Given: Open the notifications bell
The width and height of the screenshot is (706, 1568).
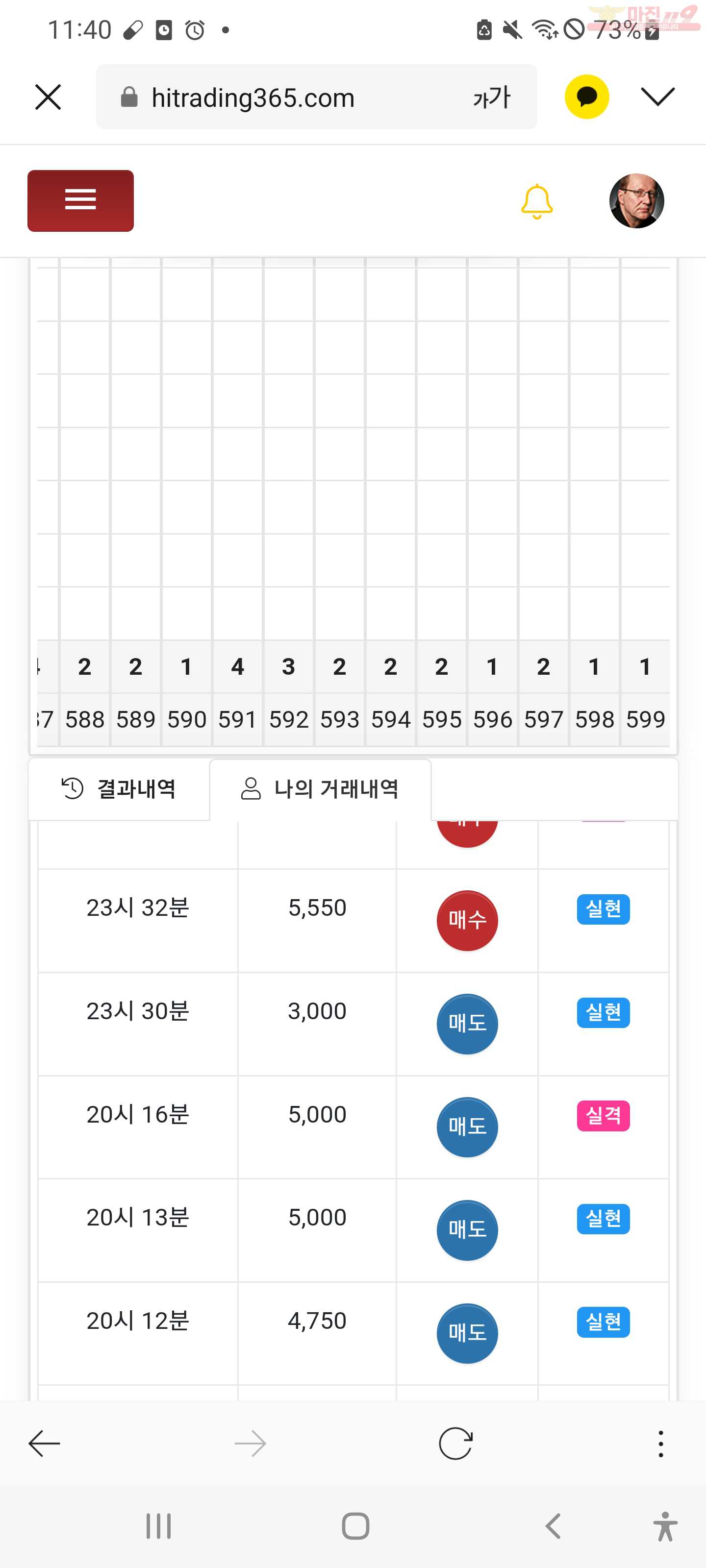Looking at the screenshot, I should pos(537,201).
